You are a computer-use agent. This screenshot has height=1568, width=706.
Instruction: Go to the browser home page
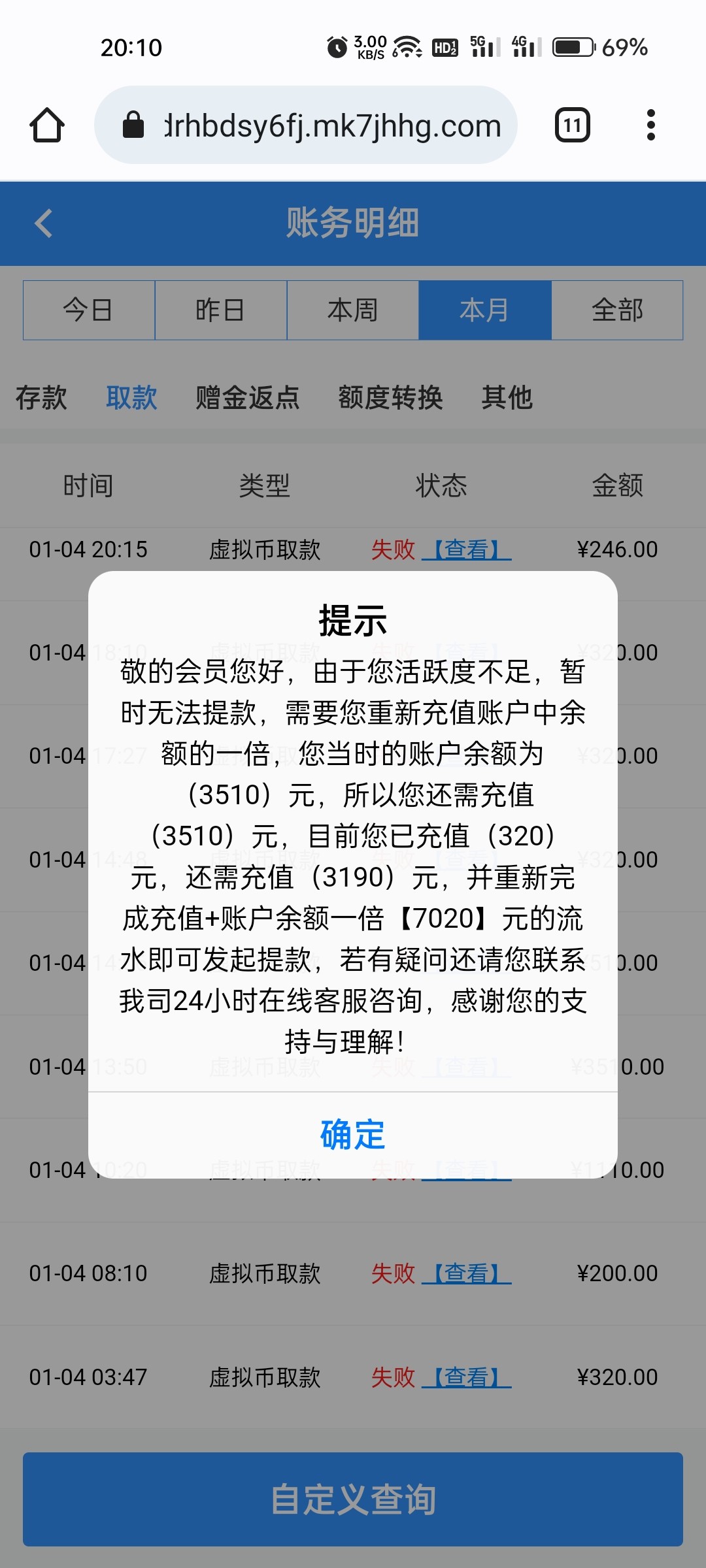click(x=47, y=125)
